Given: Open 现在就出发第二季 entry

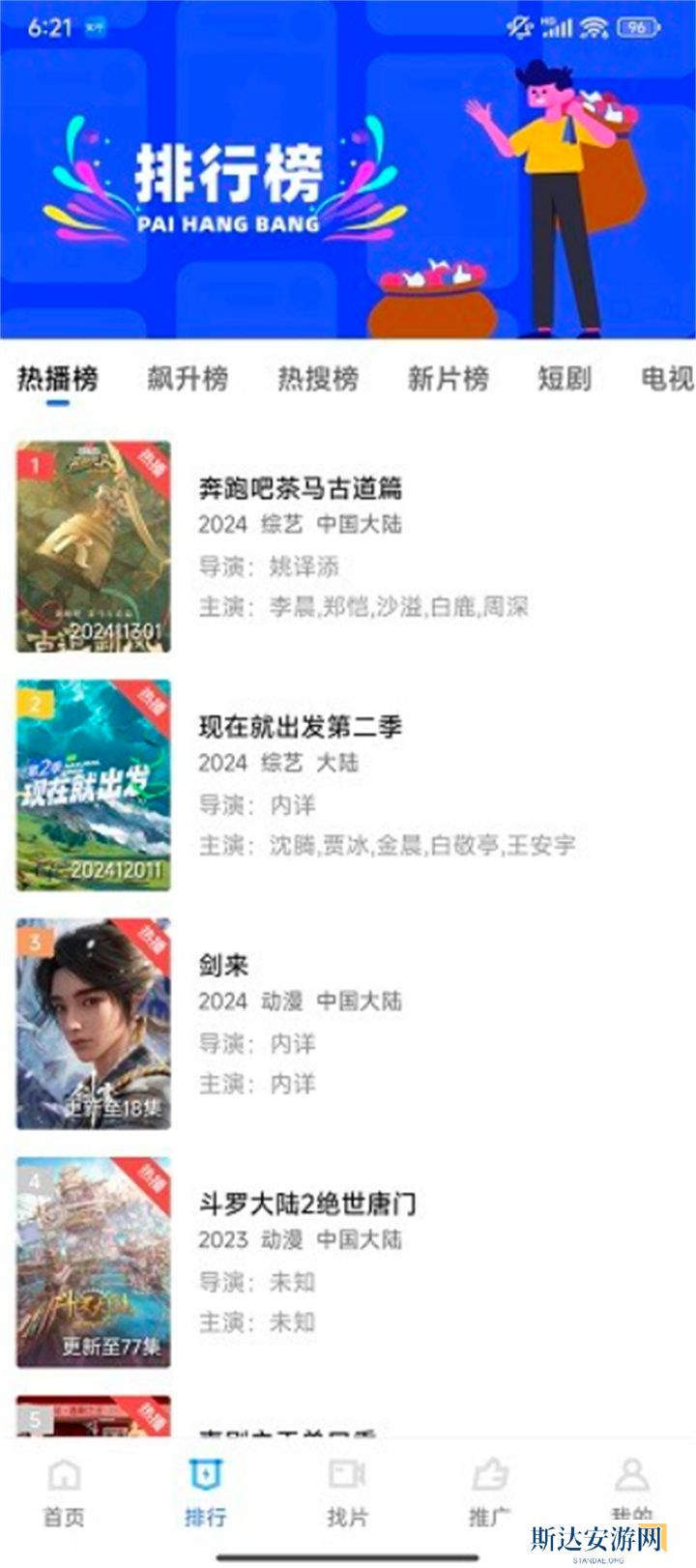Looking at the screenshot, I should click(300, 727).
